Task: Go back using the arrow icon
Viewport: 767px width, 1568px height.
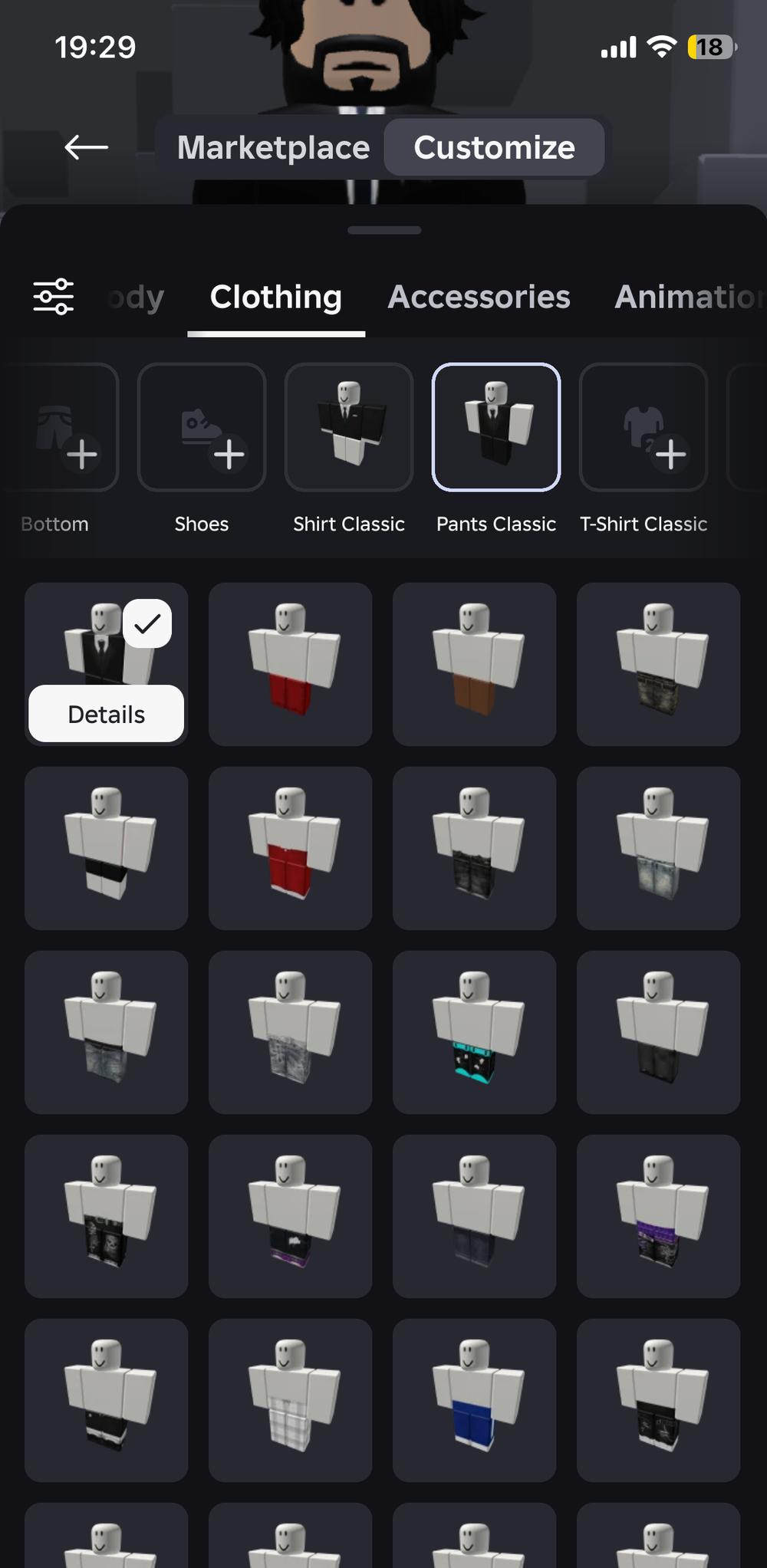Action: [x=86, y=147]
